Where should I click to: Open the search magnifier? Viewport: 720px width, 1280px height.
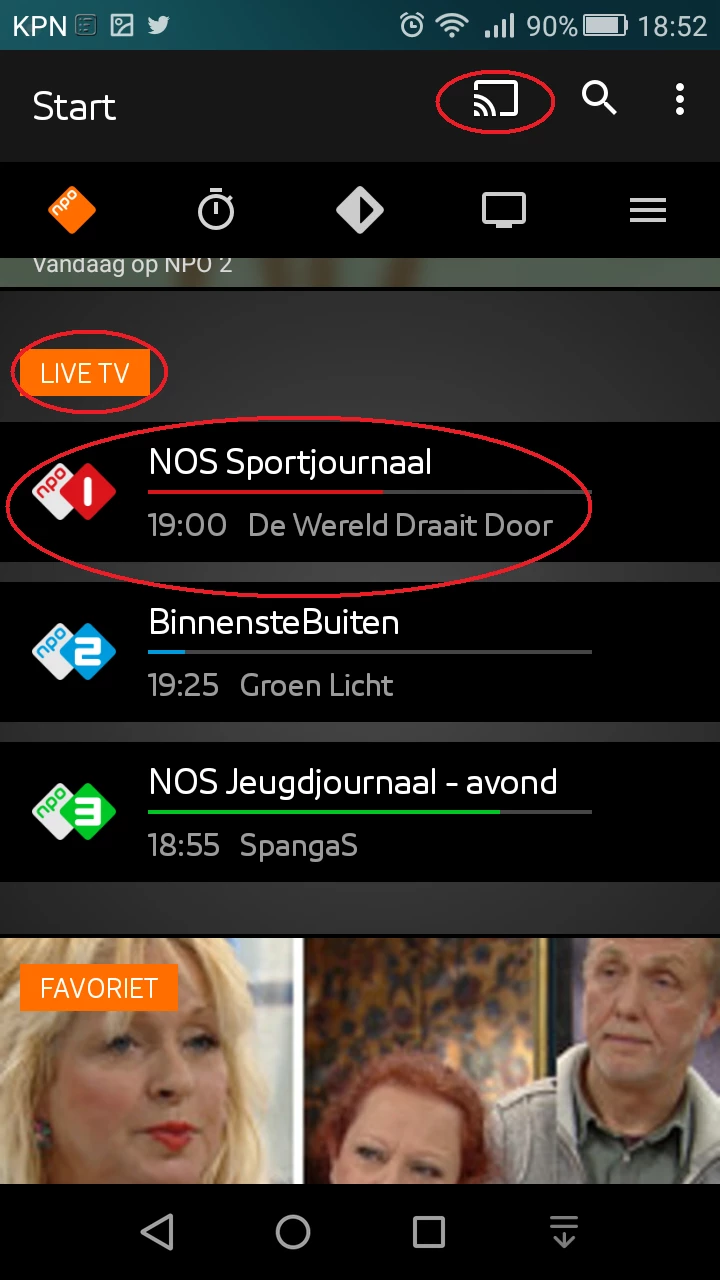(599, 99)
